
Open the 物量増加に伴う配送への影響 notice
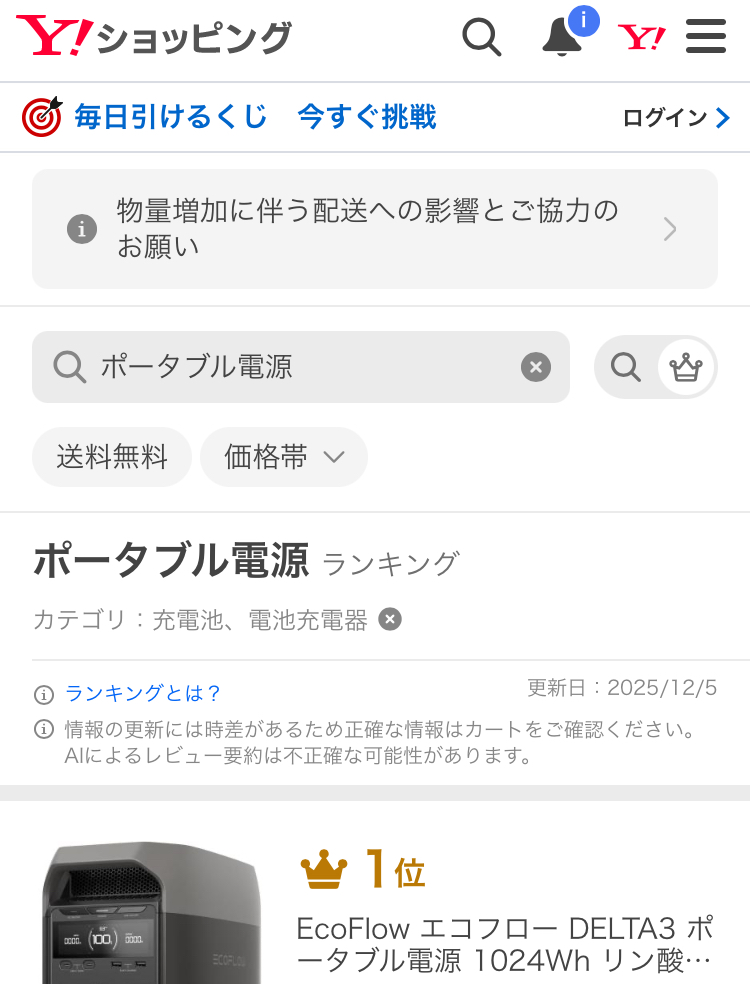374,229
